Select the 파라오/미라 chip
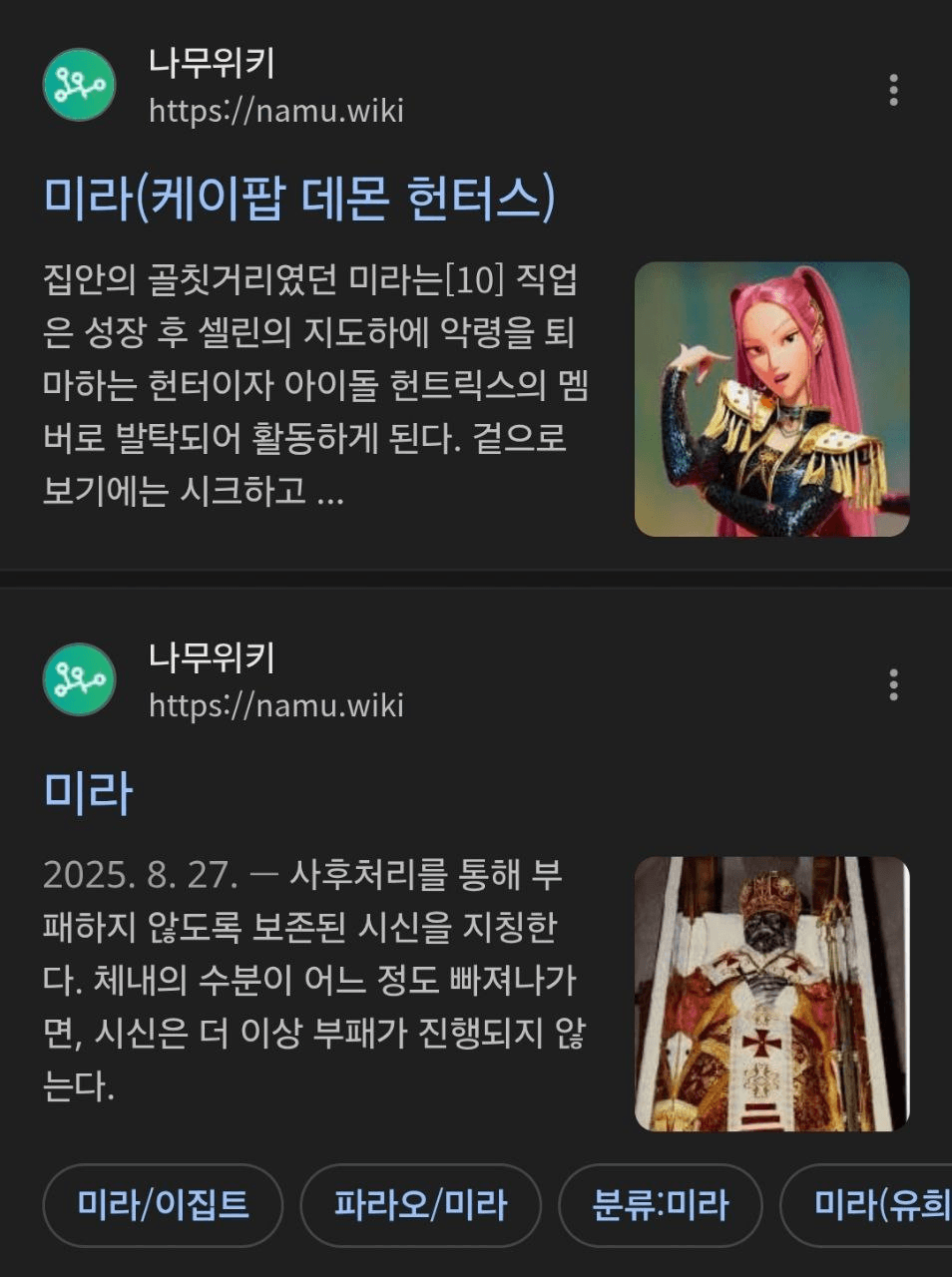The width and height of the screenshot is (952, 1277). pos(420,1205)
